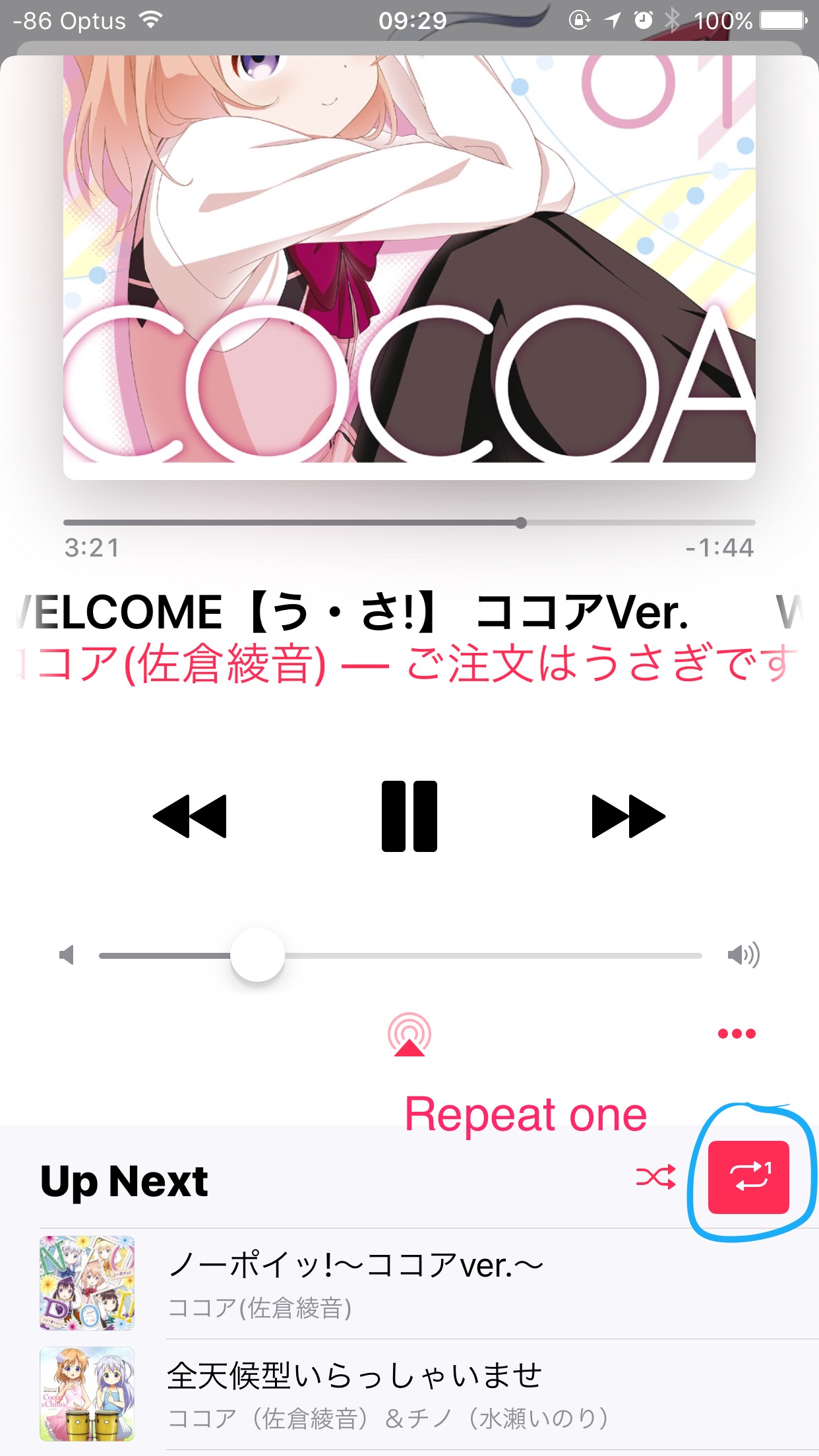
Task: Go back to the previous track
Action: (190, 816)
